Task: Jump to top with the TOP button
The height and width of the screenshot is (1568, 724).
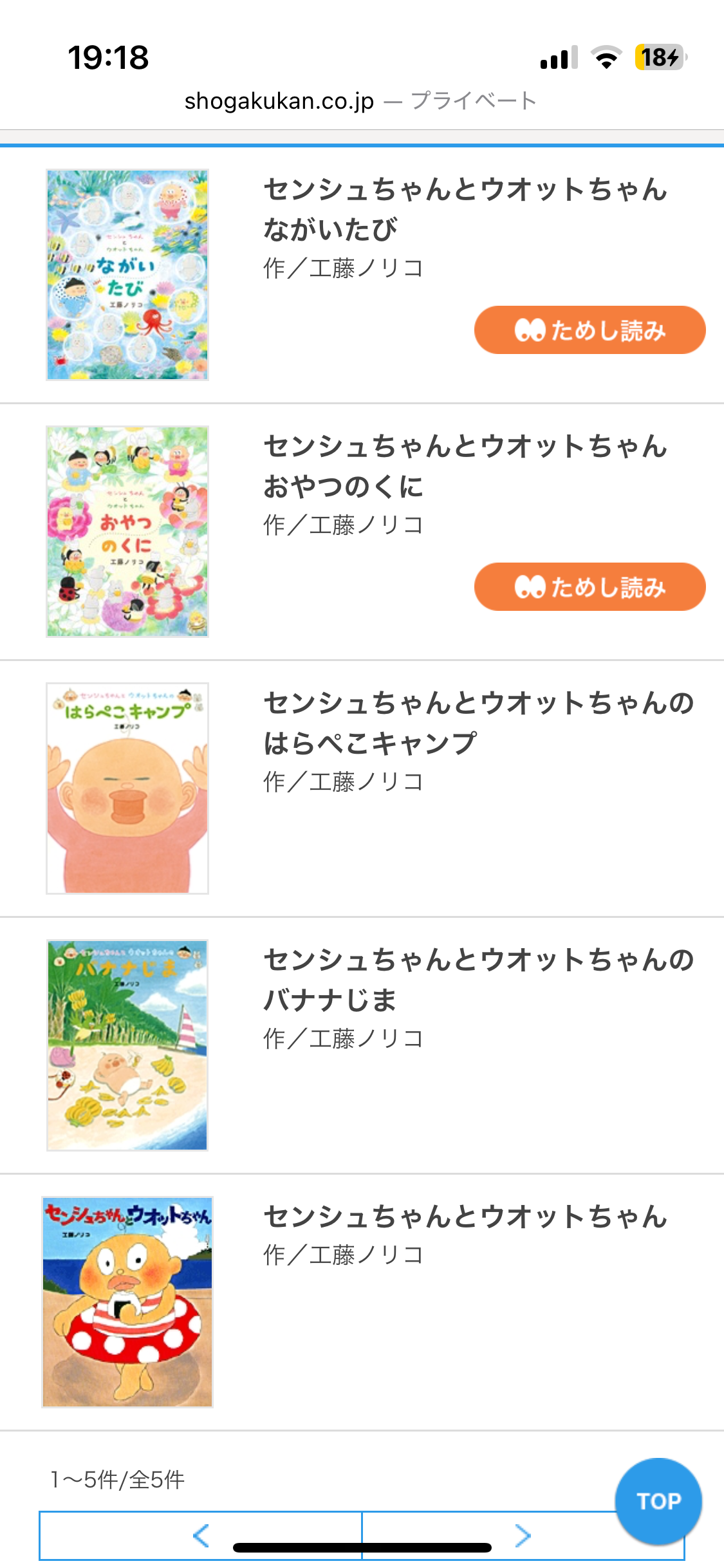Action: point(658,1501)
